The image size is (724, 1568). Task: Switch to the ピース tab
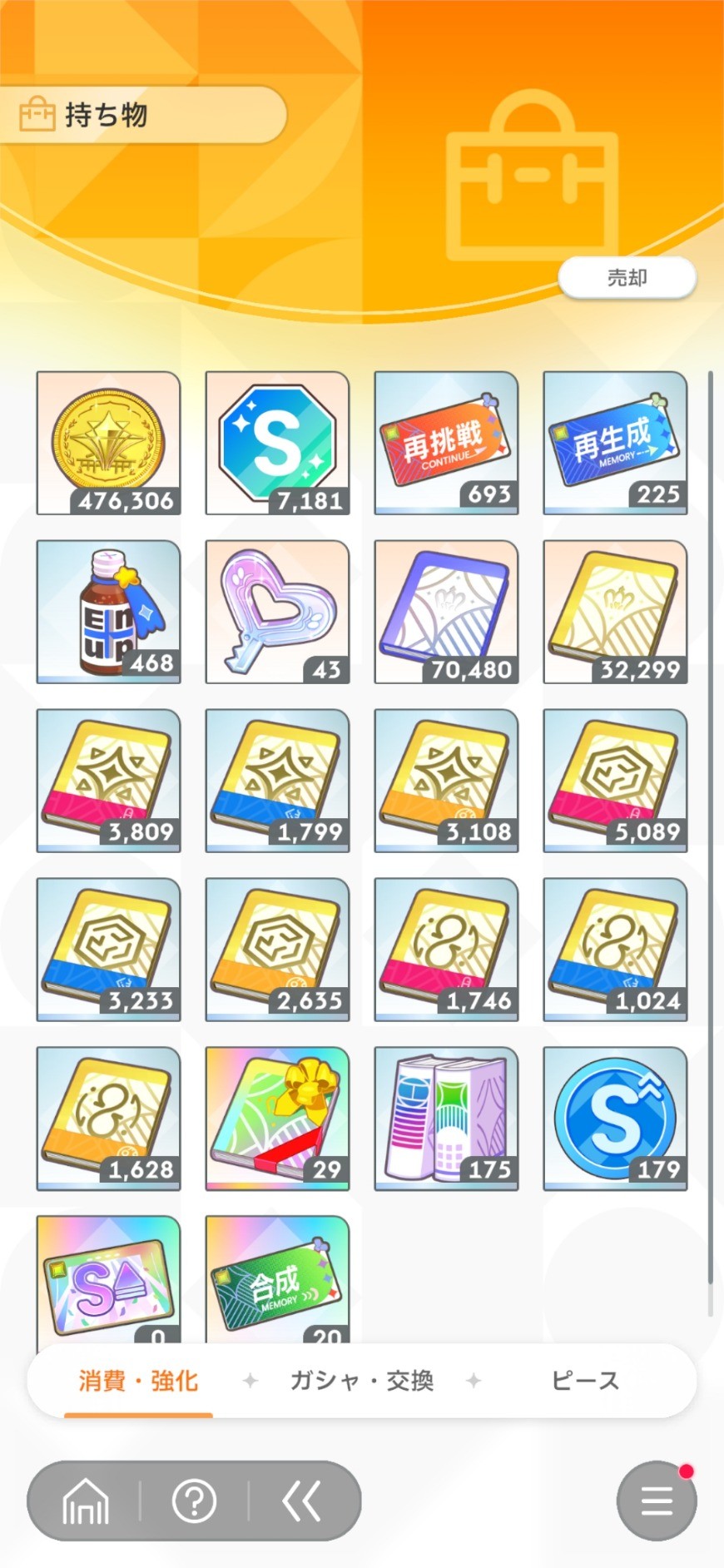click(585, 1381)
